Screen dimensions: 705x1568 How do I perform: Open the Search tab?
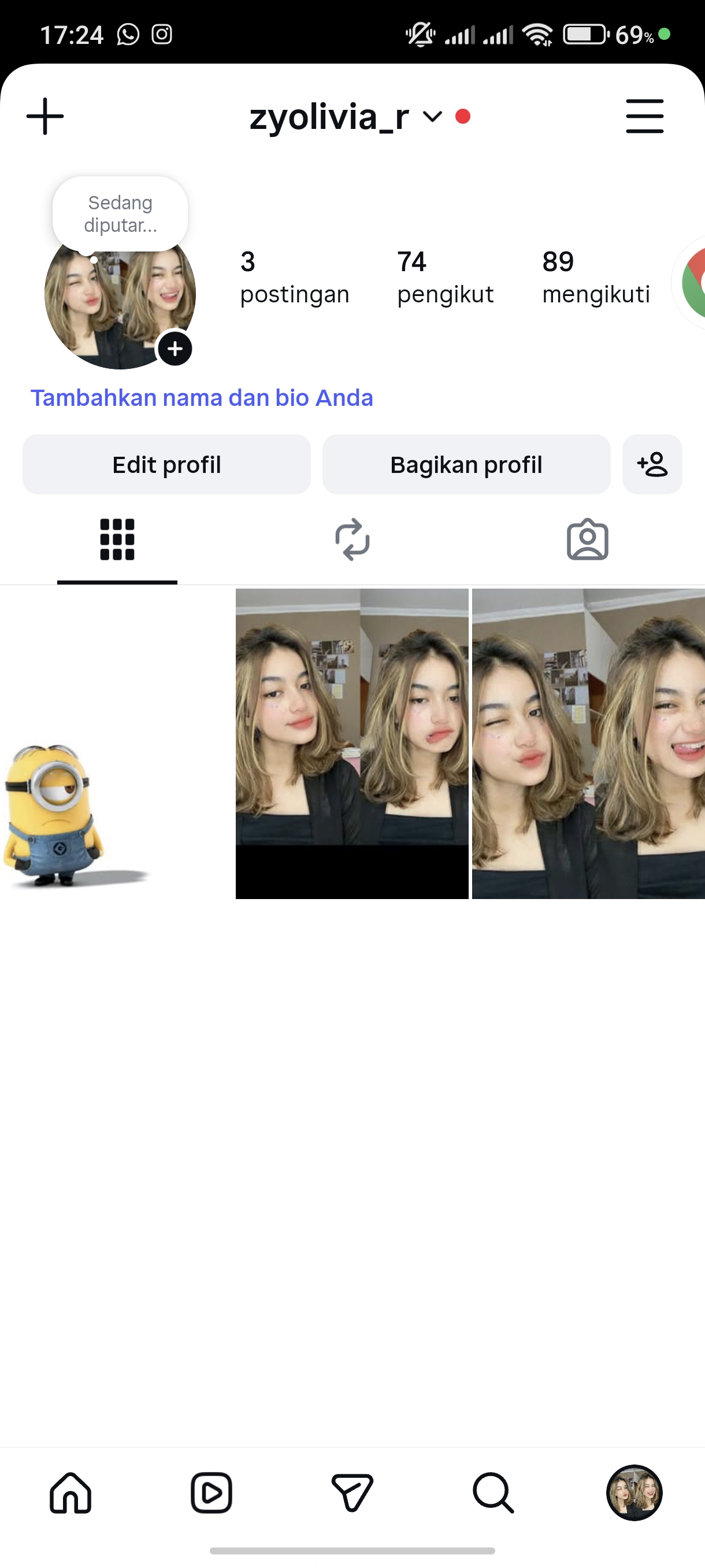pyautogui.click(x=493, y=1492)
